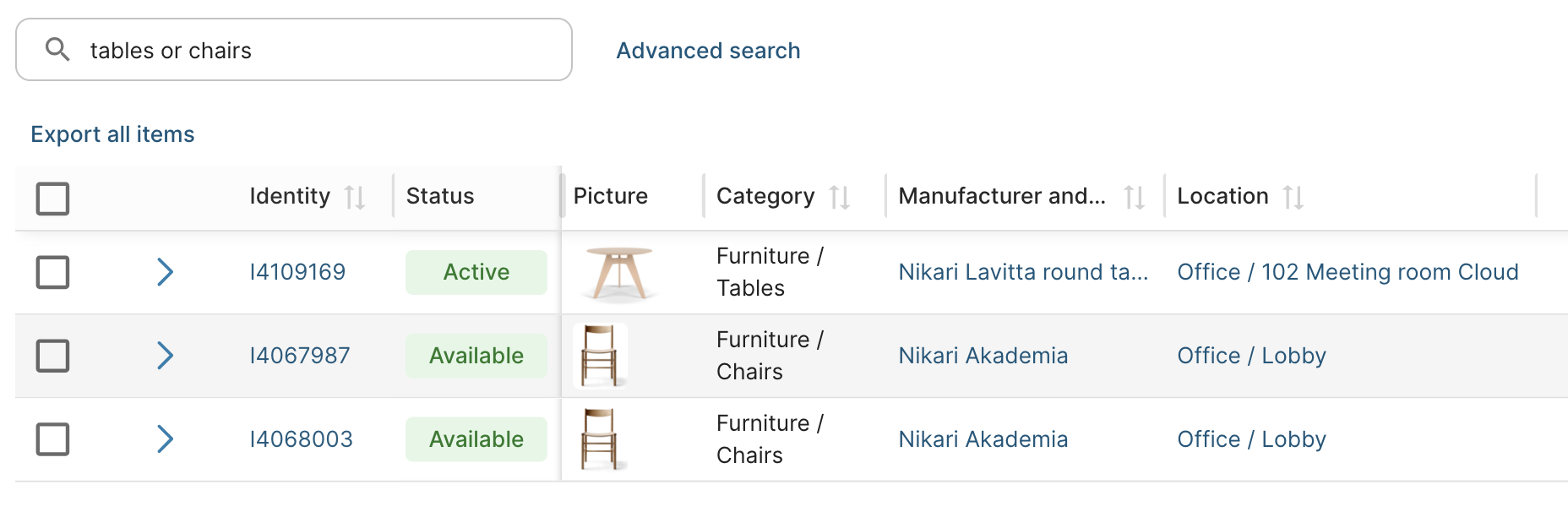Tick the select-all checkbox in header

click(52, 199)
